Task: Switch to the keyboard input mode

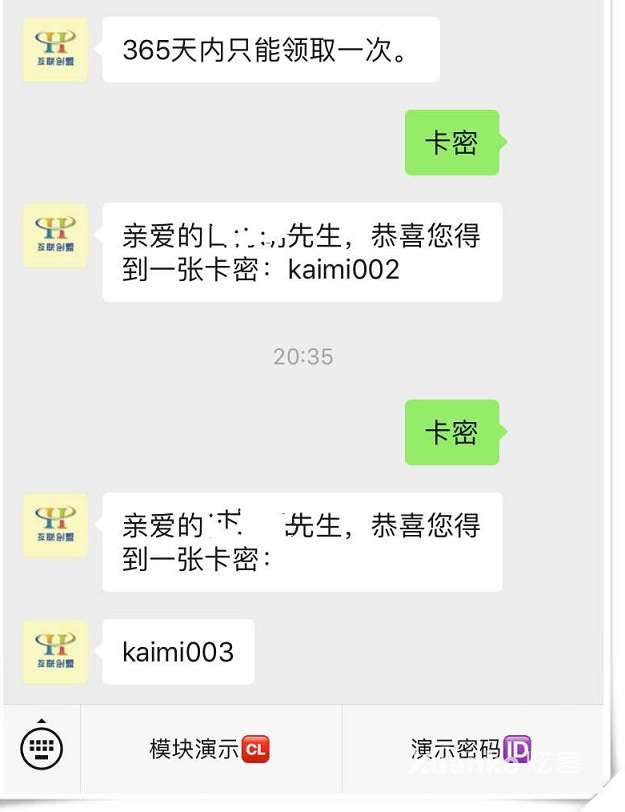Action: pyautogui.click(x=41, y=745)
